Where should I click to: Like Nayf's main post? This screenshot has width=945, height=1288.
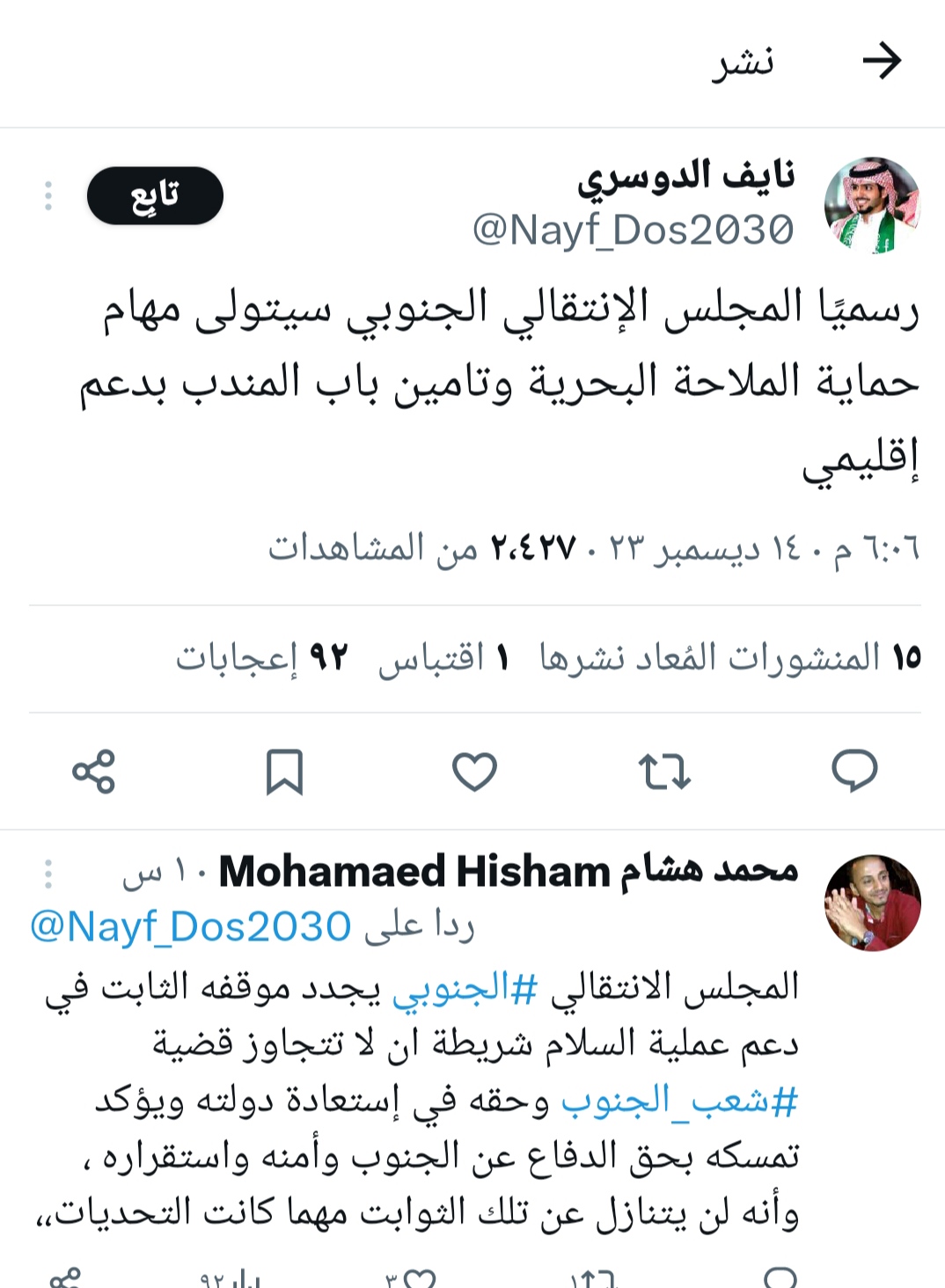tap(474, 771)
